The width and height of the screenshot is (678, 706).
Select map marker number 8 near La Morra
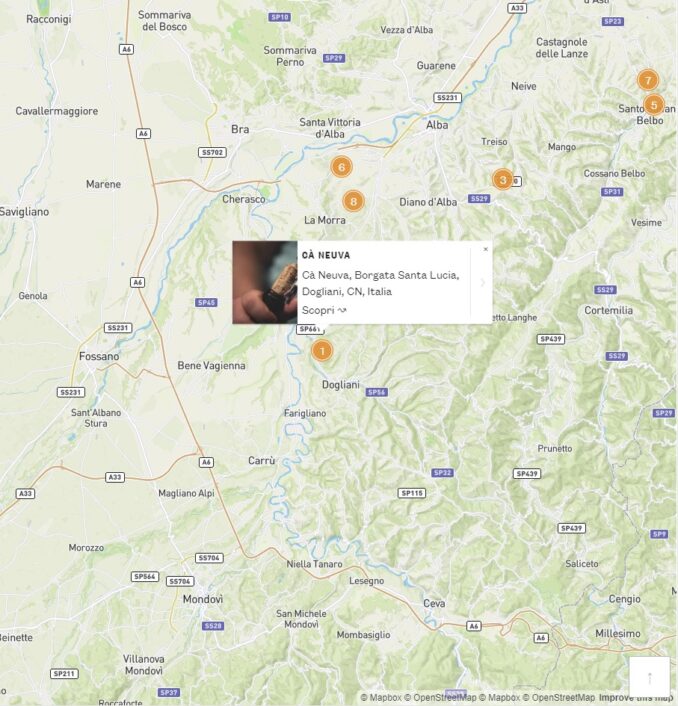353,201
